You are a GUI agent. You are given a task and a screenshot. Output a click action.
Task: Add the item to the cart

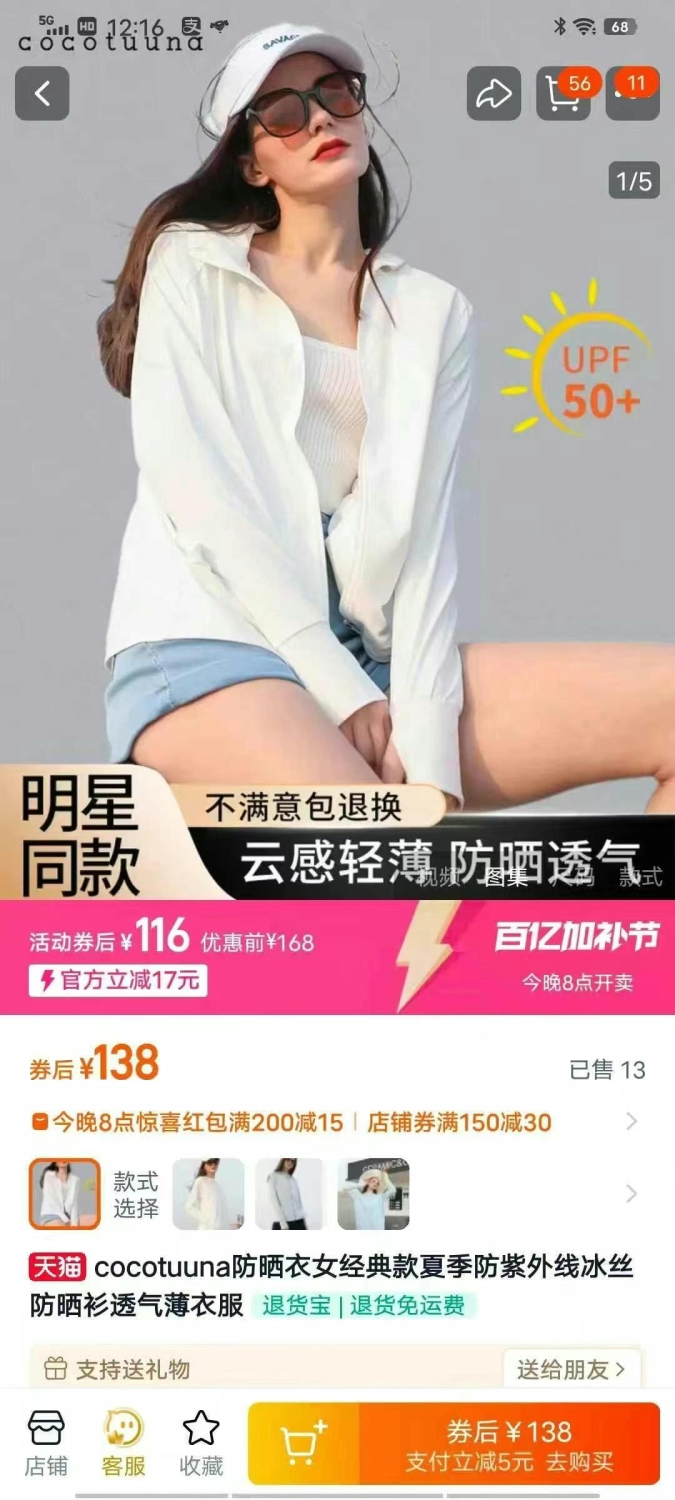(304, 1444)
